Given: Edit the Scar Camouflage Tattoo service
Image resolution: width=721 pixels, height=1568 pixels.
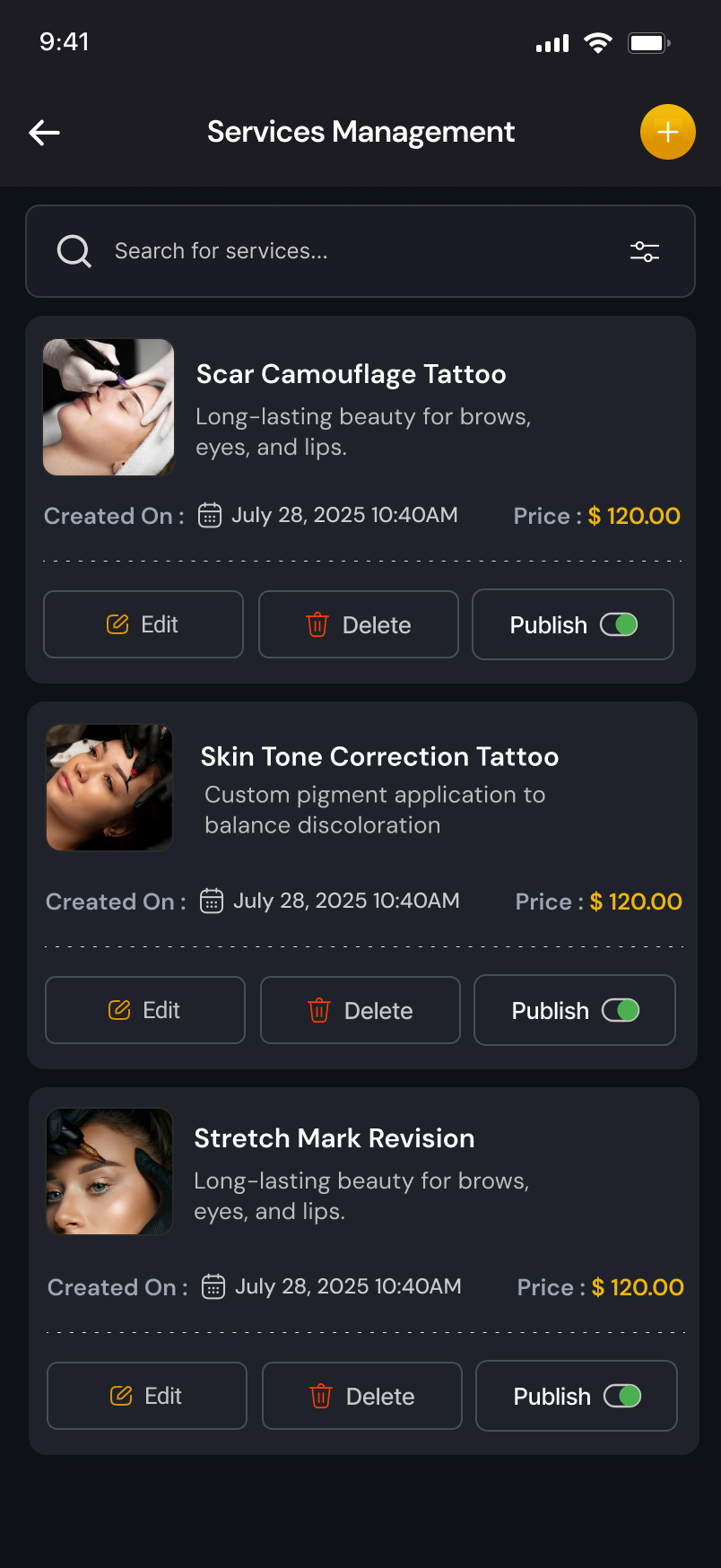Looking at the screenshot, I should [143, 624].
